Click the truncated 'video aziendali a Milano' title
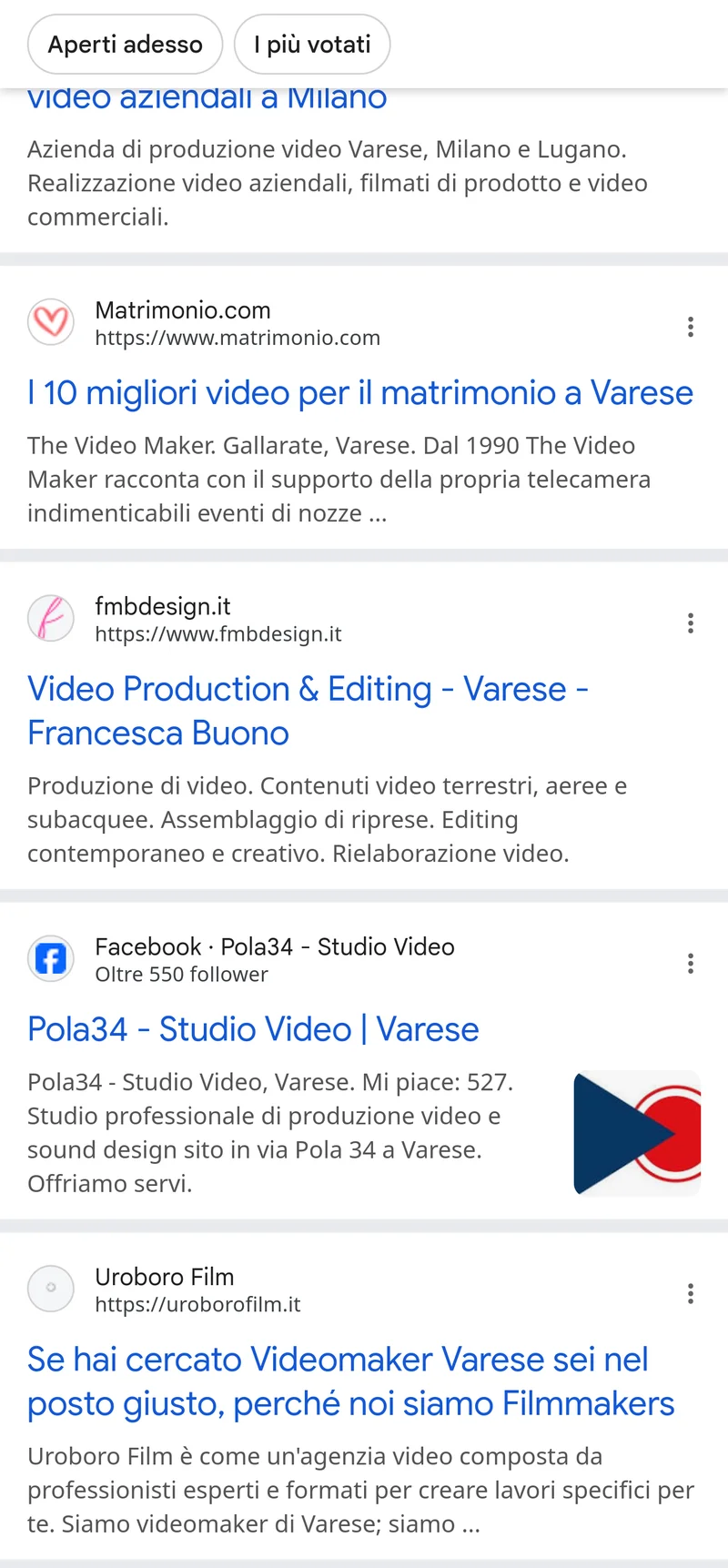 [x=207, y=97]
